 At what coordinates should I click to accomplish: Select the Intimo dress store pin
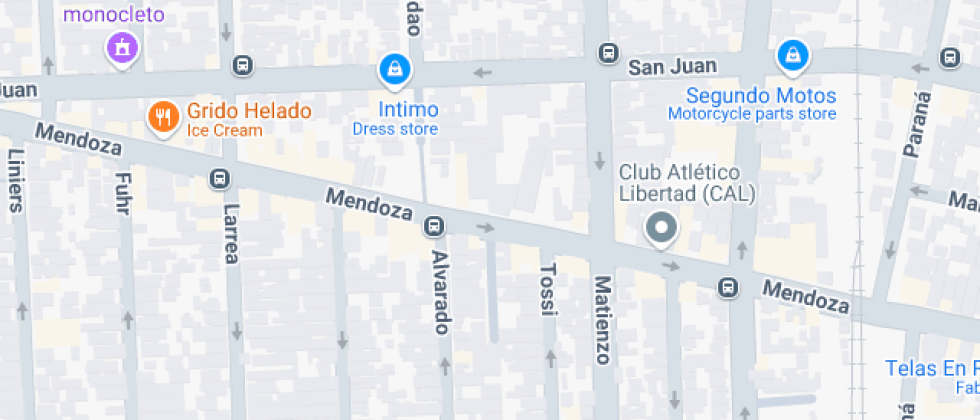point(395,69)
